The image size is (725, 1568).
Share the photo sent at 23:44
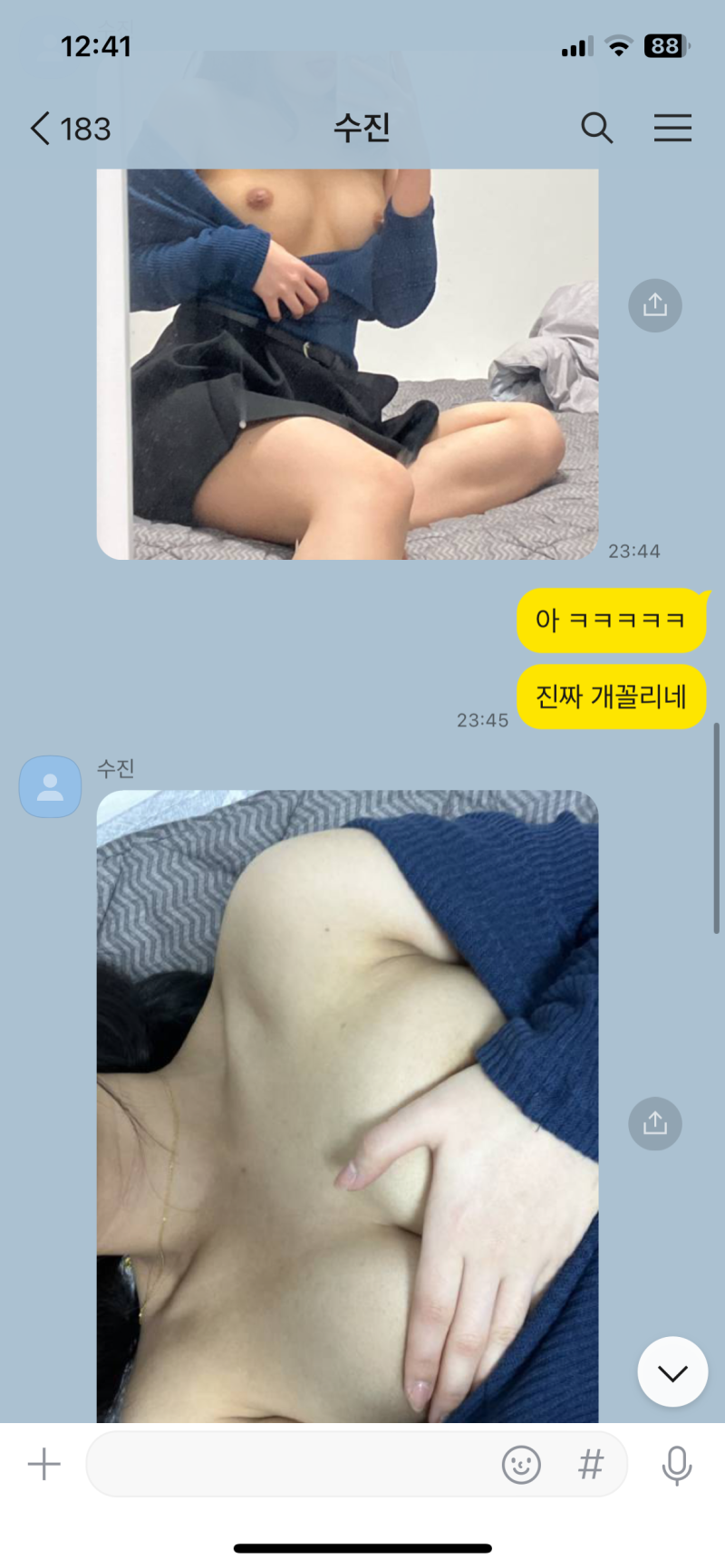point(654,305)
